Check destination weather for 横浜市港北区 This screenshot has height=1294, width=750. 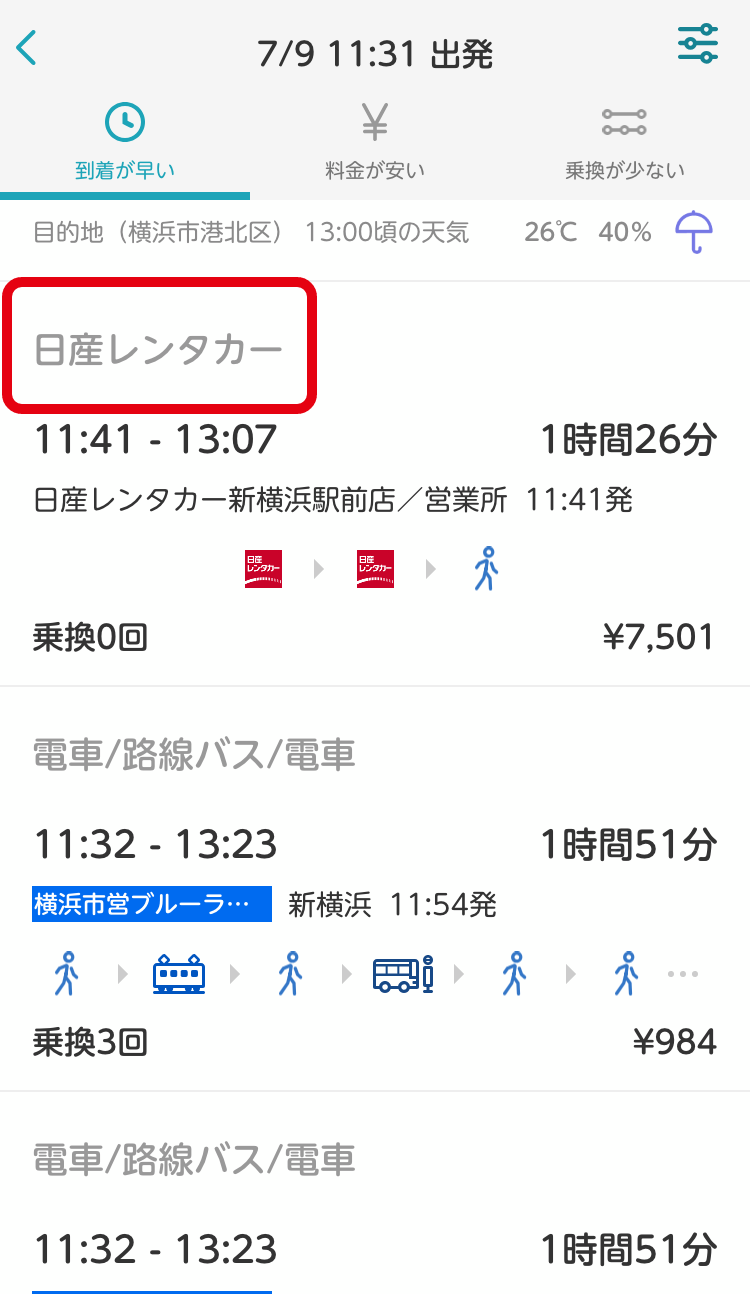tap(375, 234)
